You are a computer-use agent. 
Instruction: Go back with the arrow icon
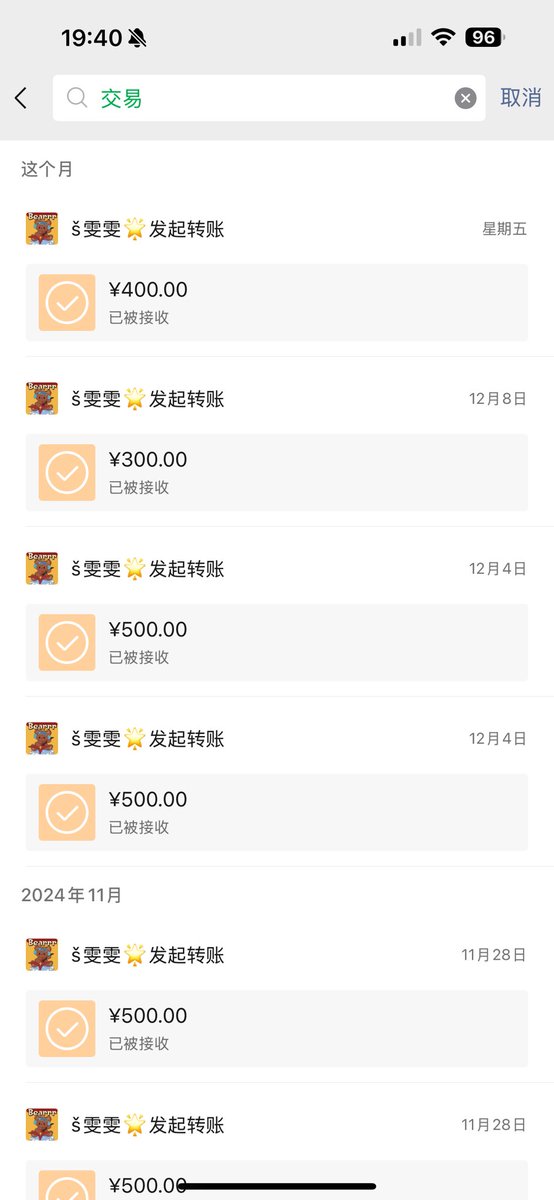tap(21, 98)
